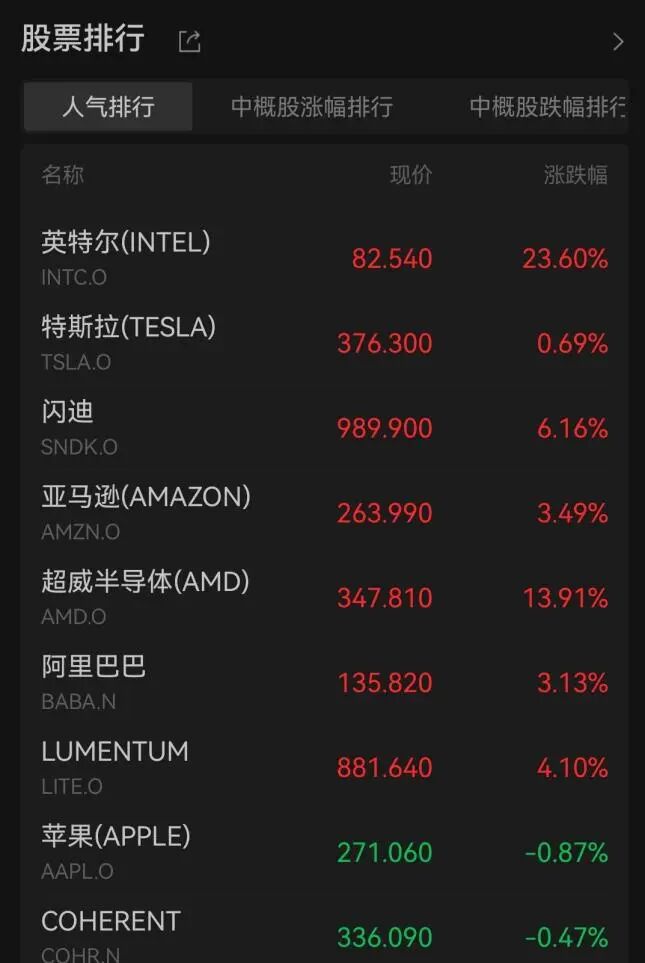
Task: Share the 股票排行 stock ranking
Action: click(x=189, y=41)
